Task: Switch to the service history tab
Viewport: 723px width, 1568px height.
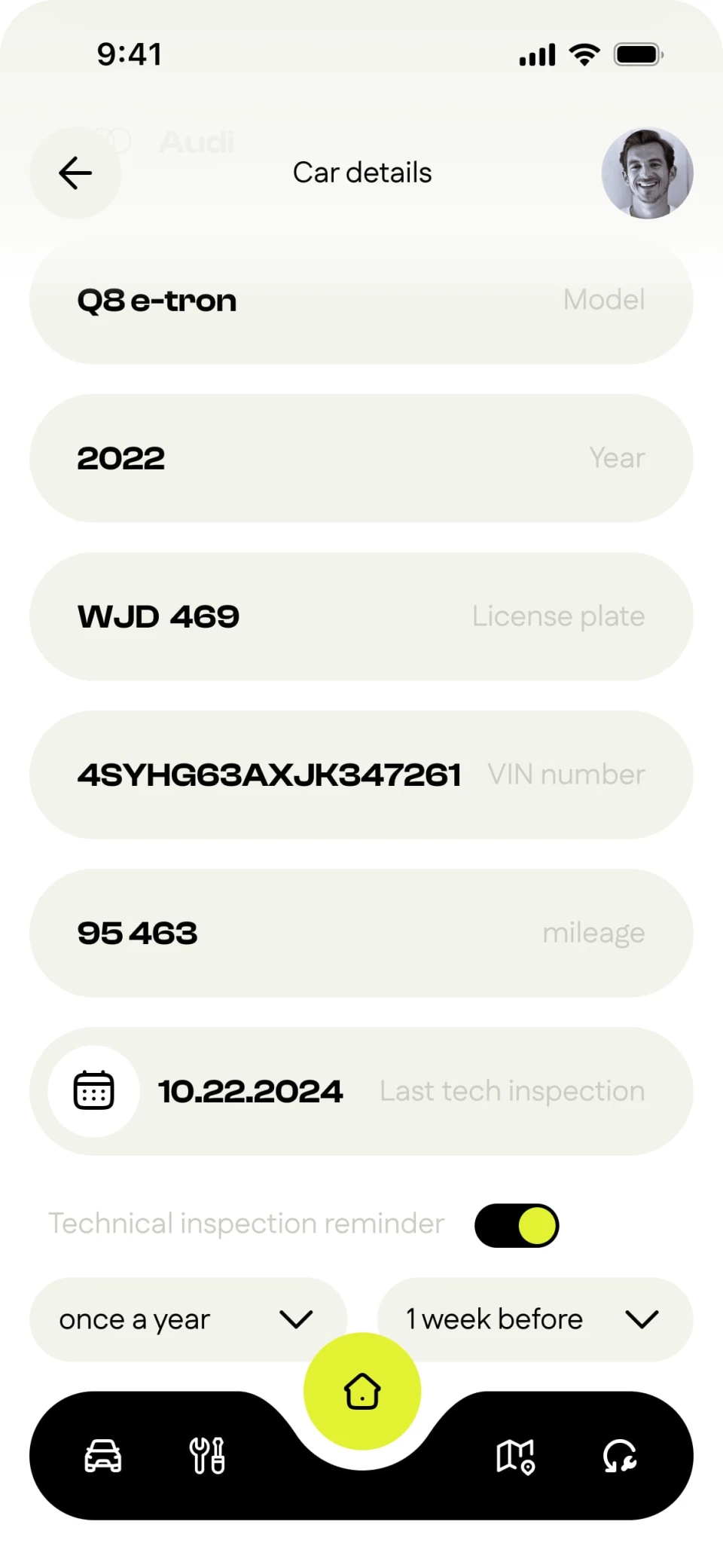Action: [x=620, y=1456]
